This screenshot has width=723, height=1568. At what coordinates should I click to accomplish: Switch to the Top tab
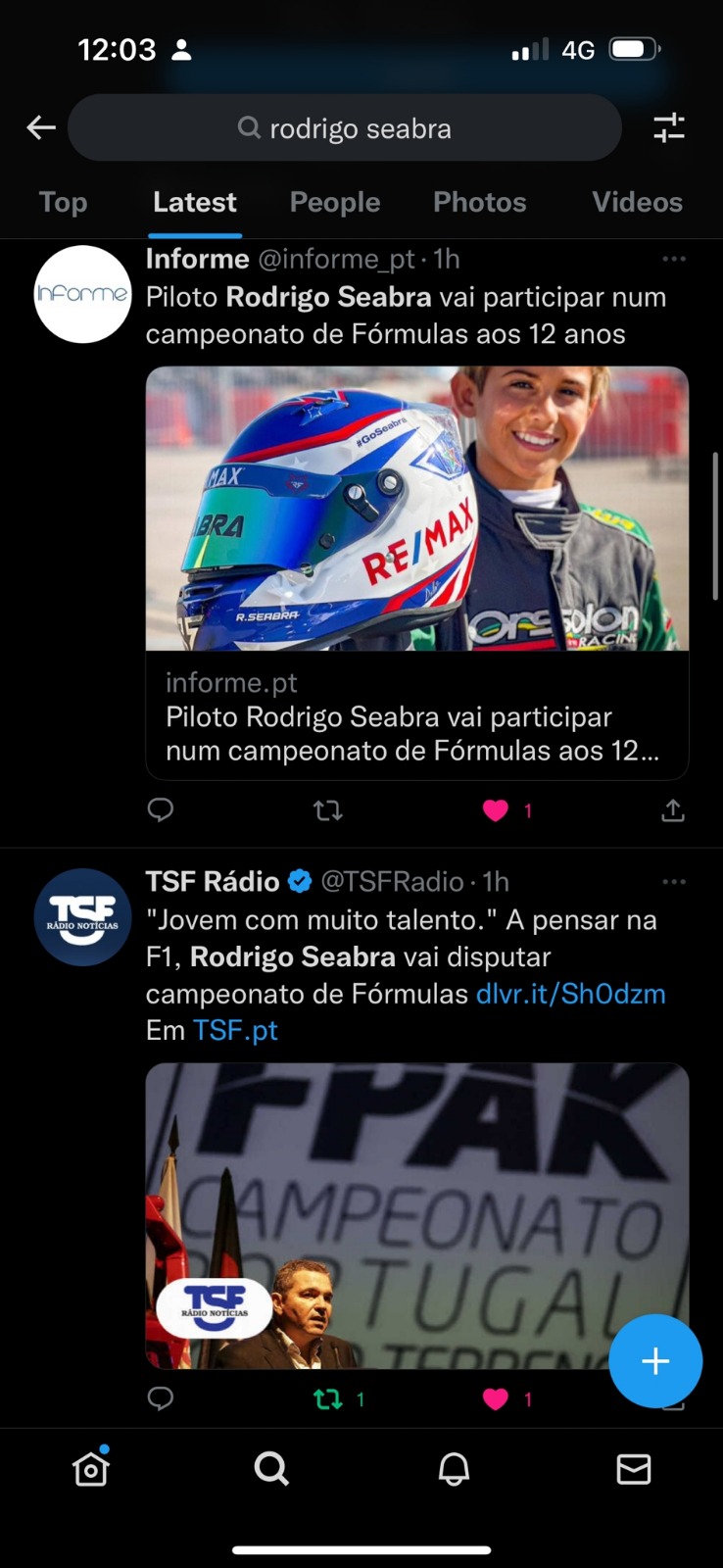pyautogui.click(x=63, y=202)
